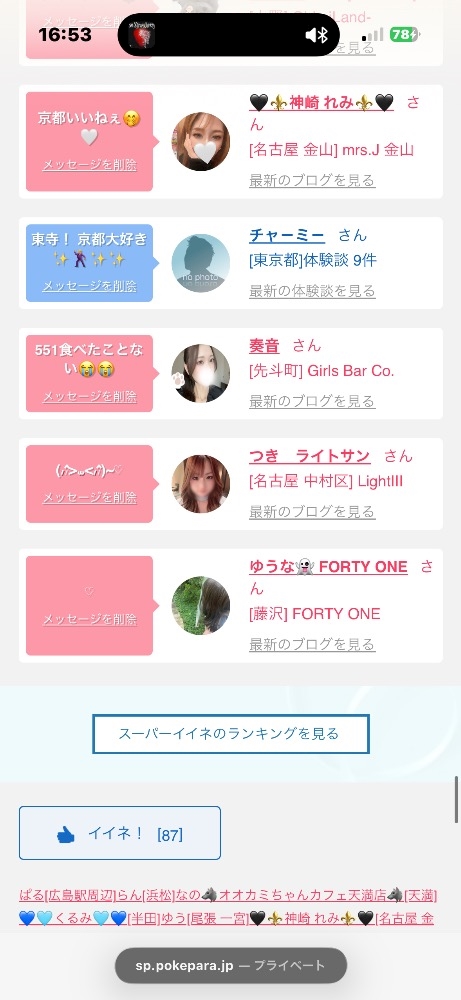
Task: Delete the message on ゆうな's card
Action: 89,619
